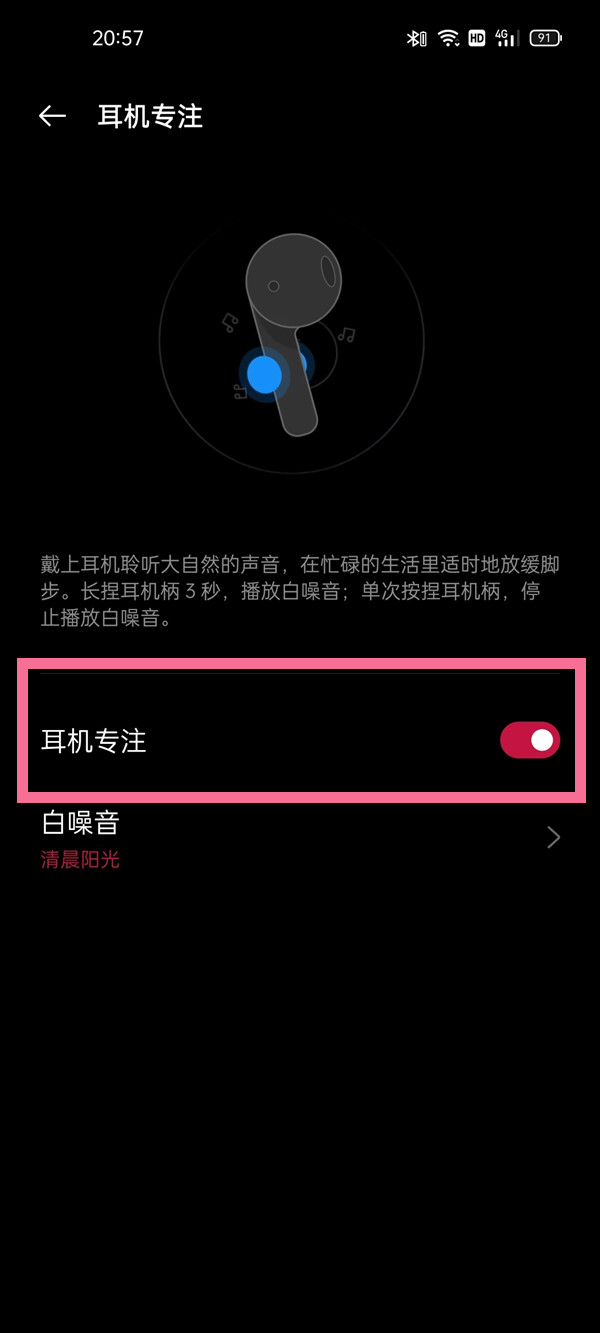The image size is (600, 1333).
Task: Turn off the 耳机专注 switch
Action: (x=529, y=740)
